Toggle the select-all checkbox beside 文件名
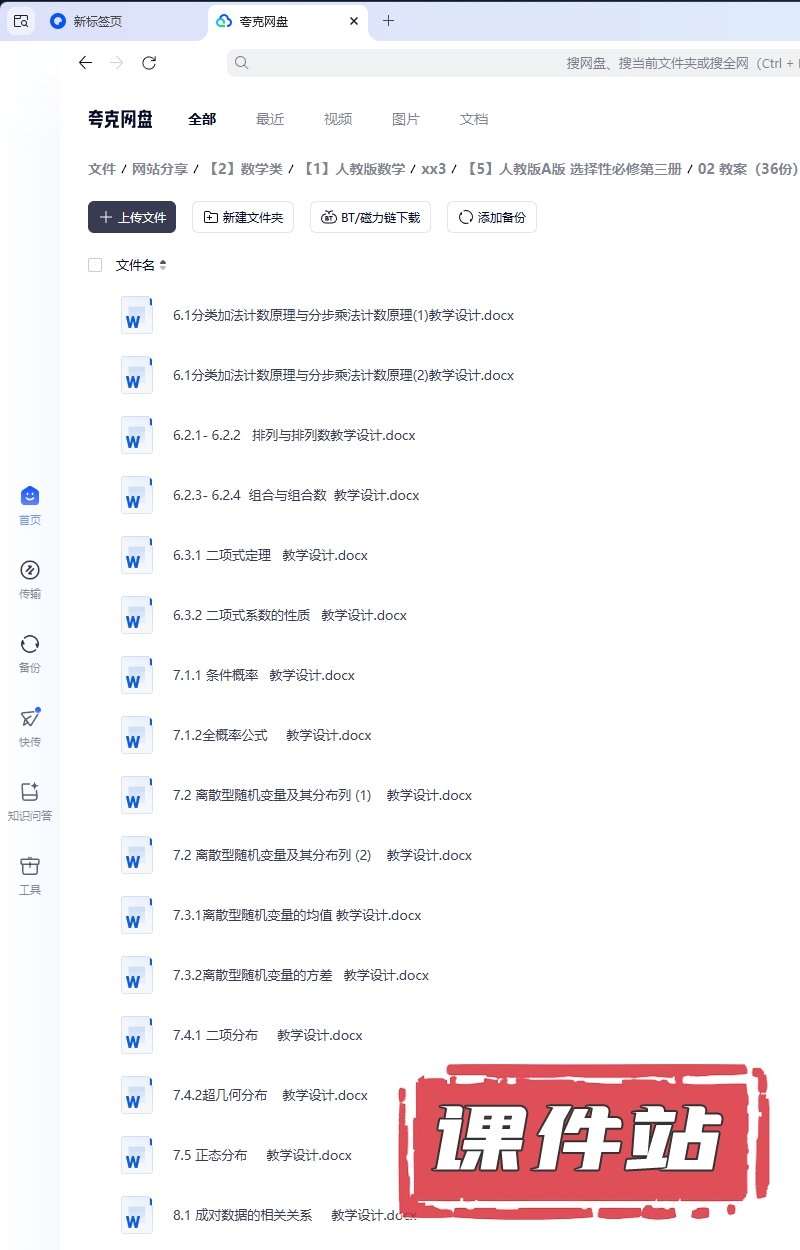The width and height of the screenshot is (800, 1250). click(95, 265)
